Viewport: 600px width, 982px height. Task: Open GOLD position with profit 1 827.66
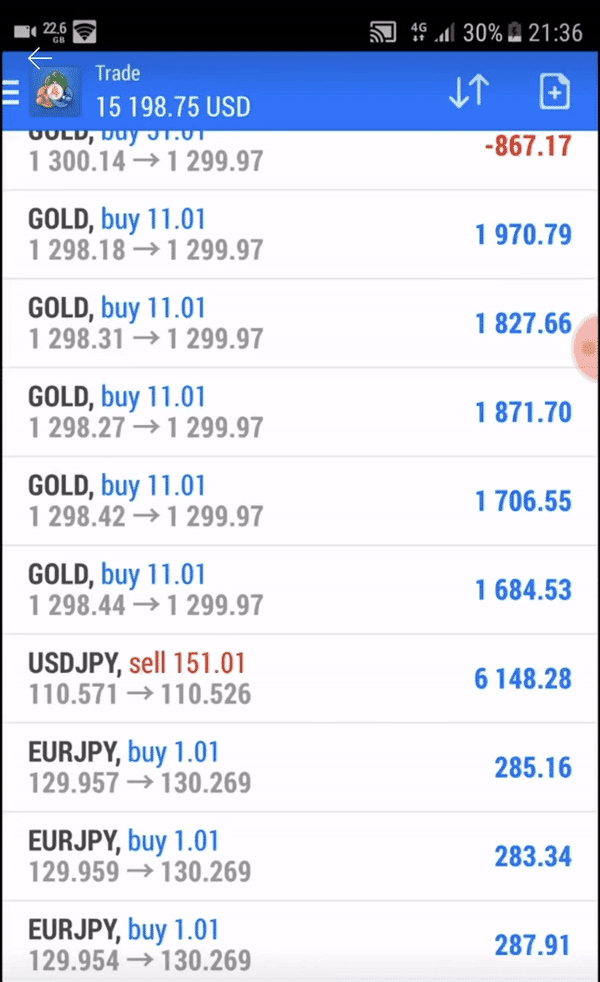[x=300, y=323]
